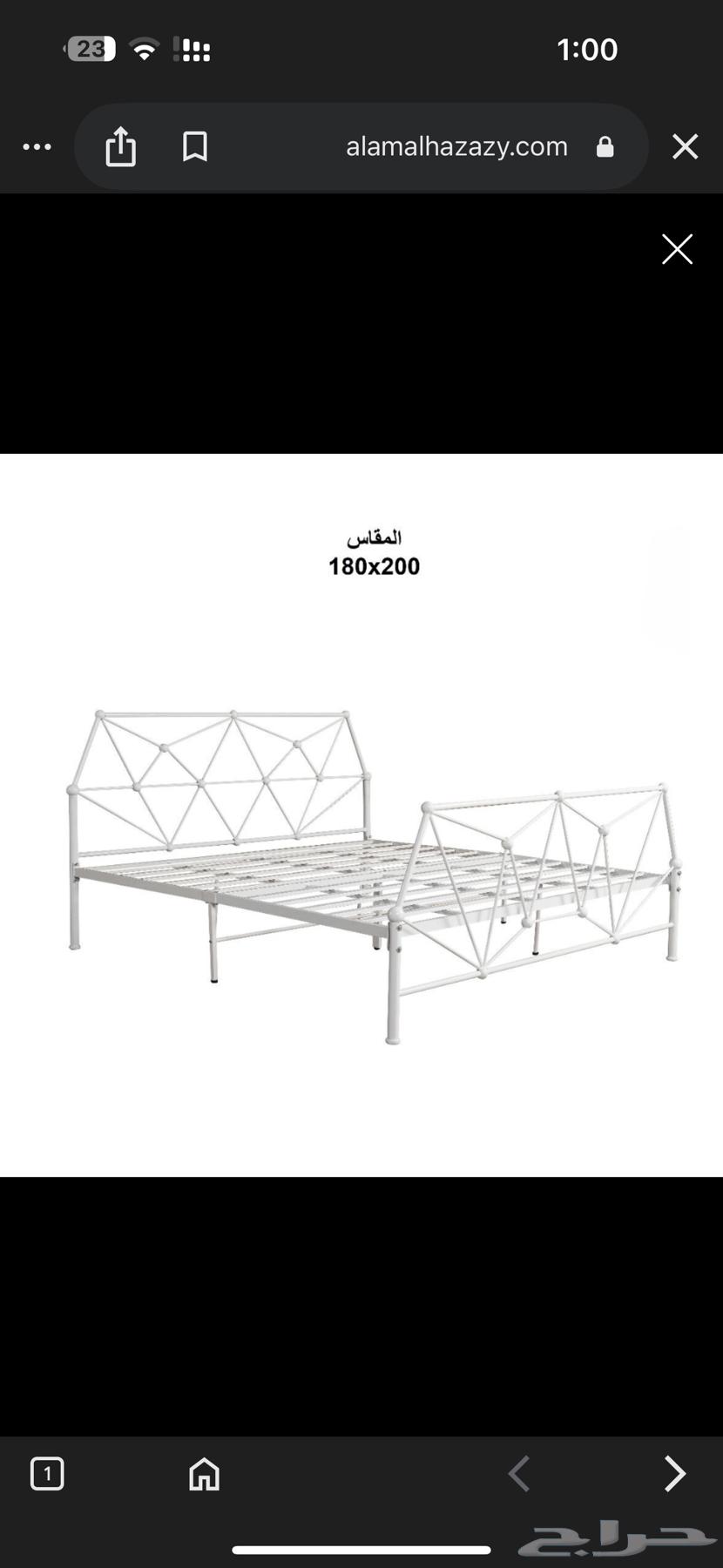
Task: Bookmark the current page
Action: pyautogui.click(x=195, y=146)
